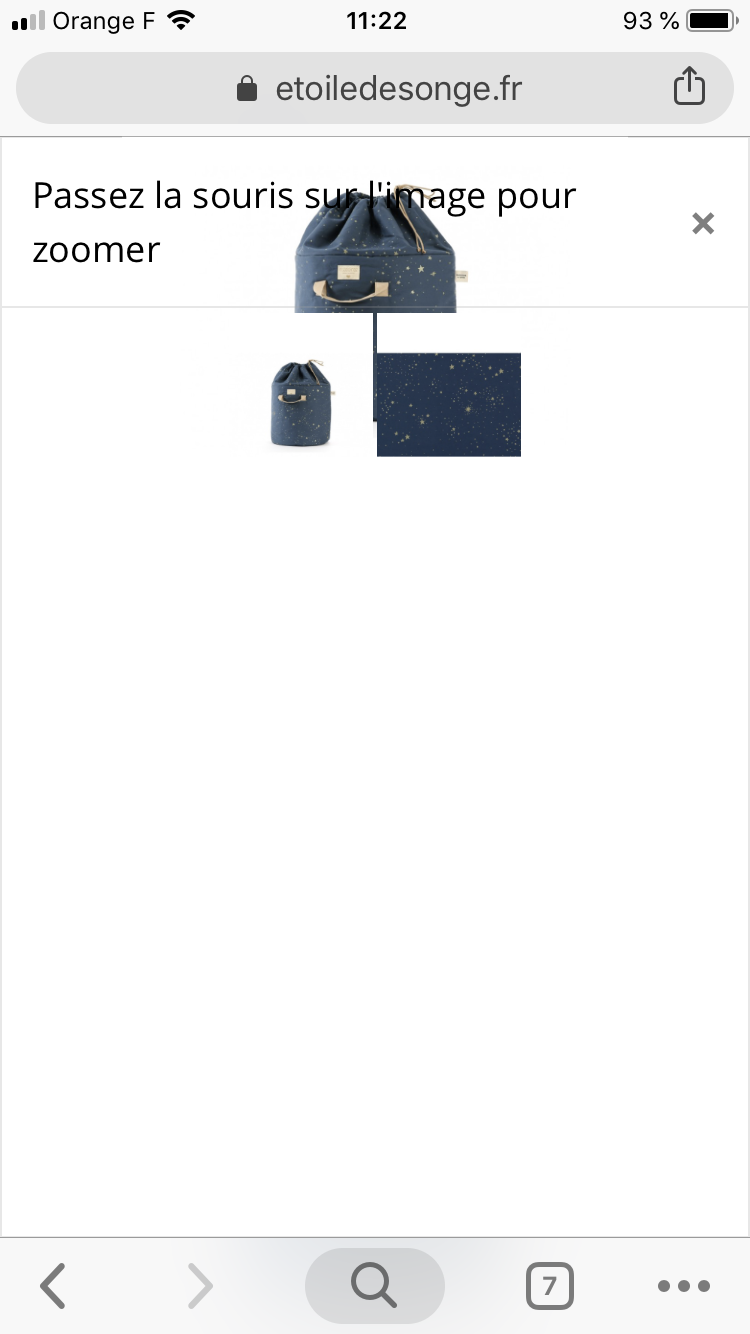Select the storage bag thumbnail

(x=300, y=405)
